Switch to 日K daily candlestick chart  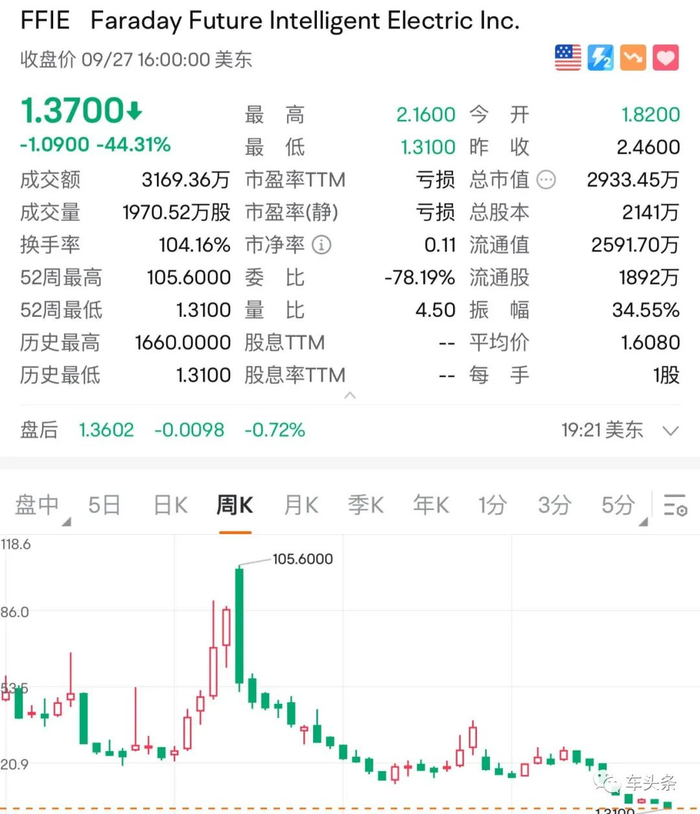[x=170, y=505]
